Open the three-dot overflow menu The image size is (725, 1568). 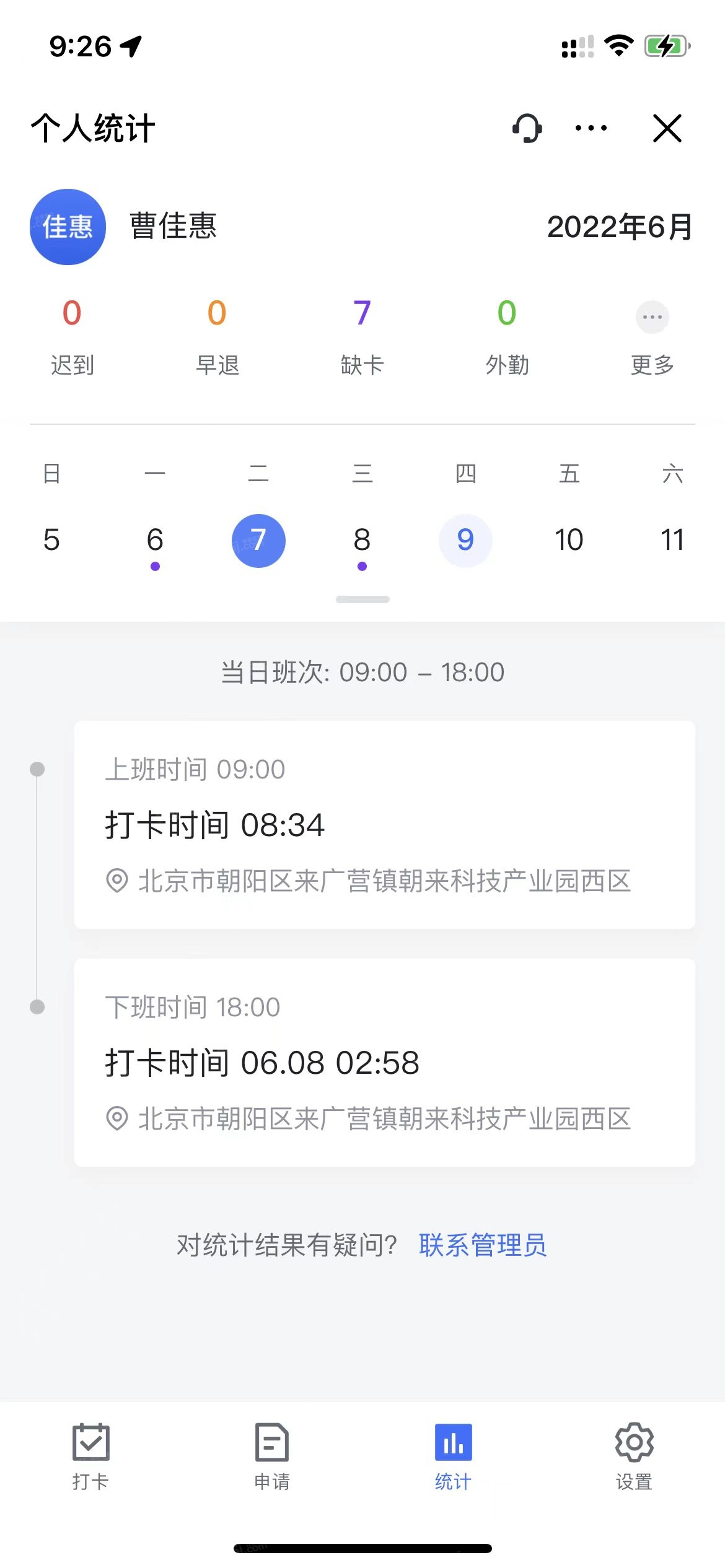point(591,128)
